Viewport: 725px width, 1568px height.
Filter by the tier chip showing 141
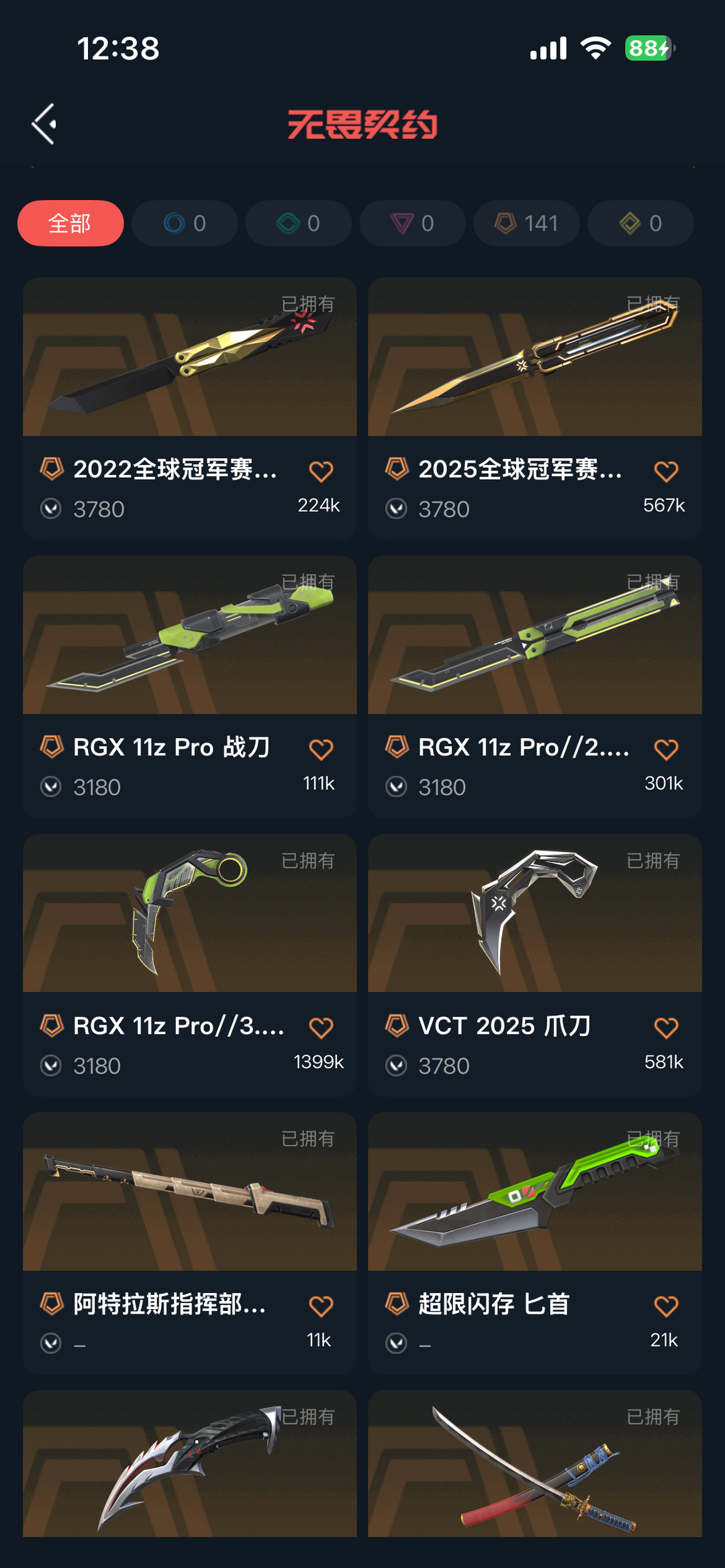(x=527, y=223)
